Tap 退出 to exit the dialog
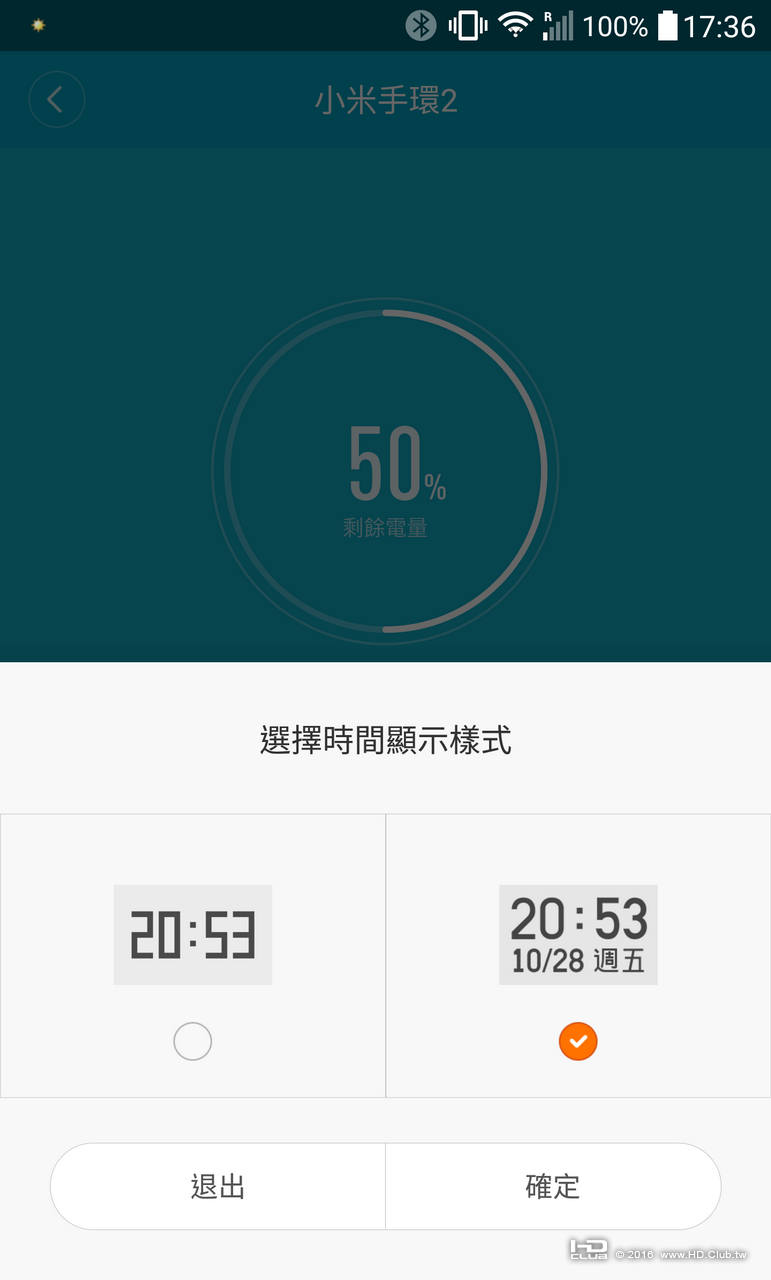 (x=218, y=1187)
